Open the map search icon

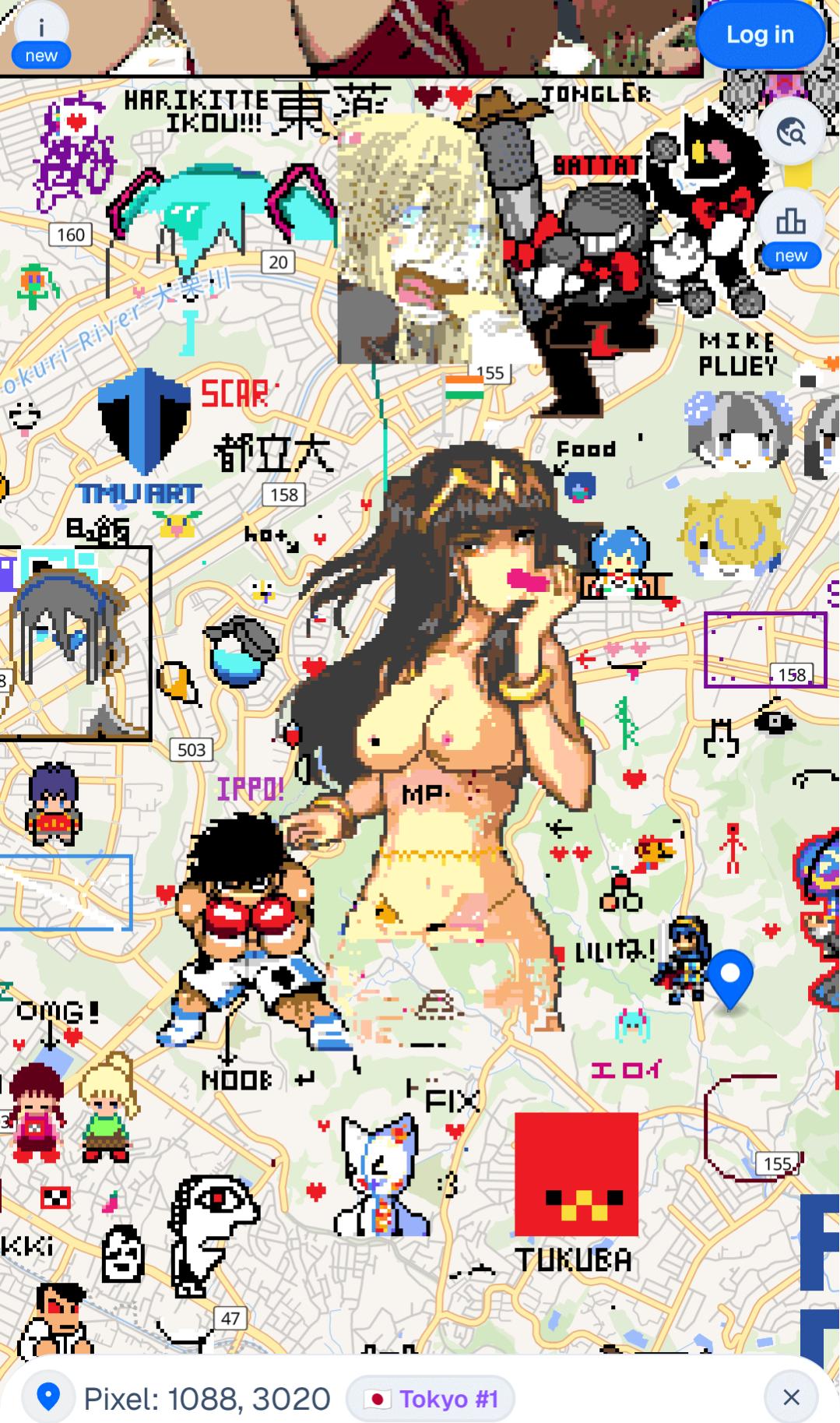790,132
